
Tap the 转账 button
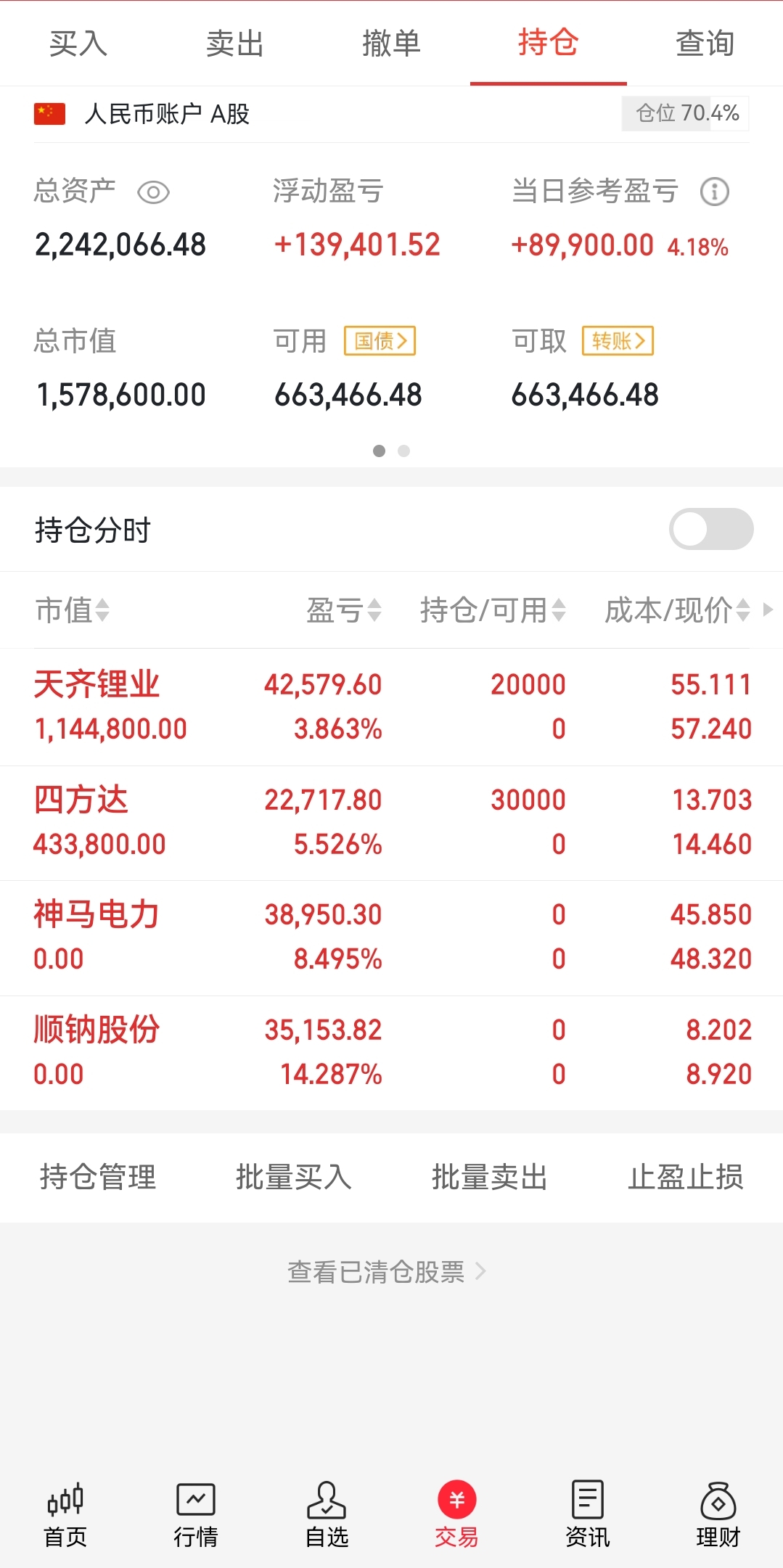click(618, 341)
